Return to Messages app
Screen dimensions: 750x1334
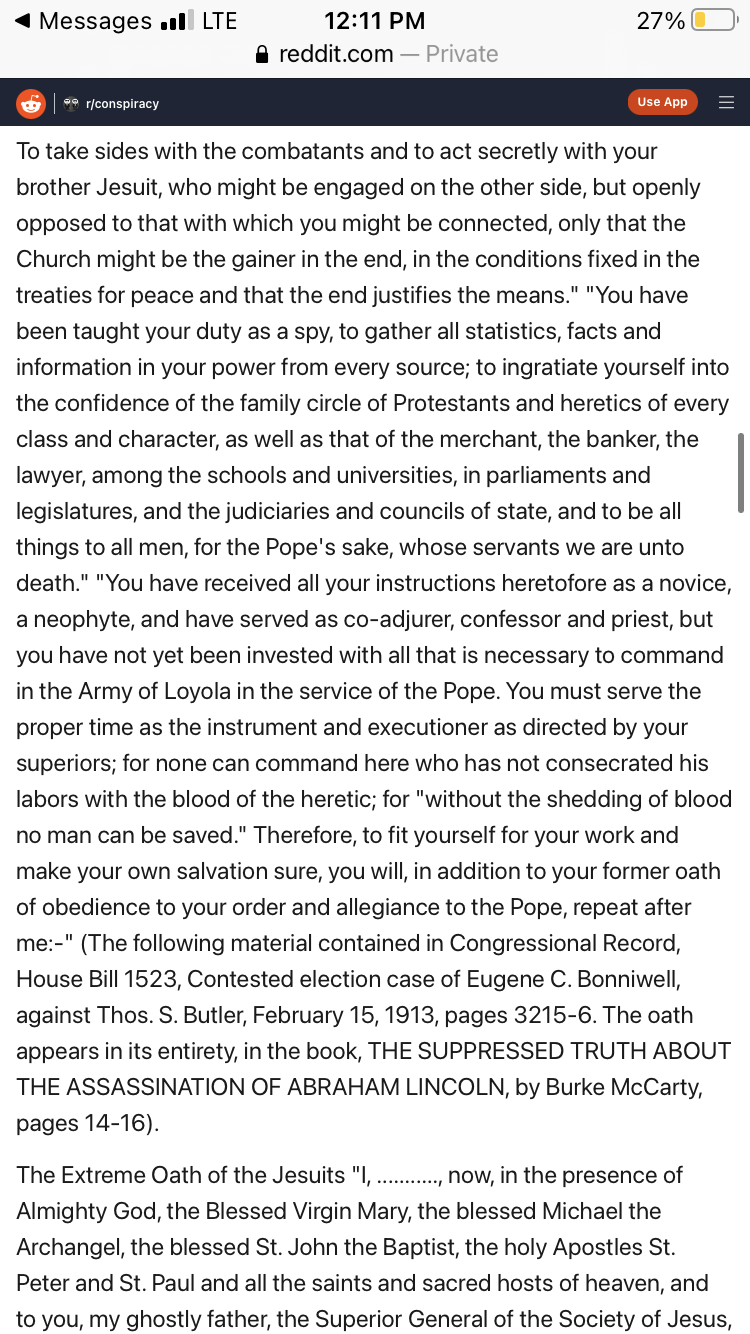(84, 21)
